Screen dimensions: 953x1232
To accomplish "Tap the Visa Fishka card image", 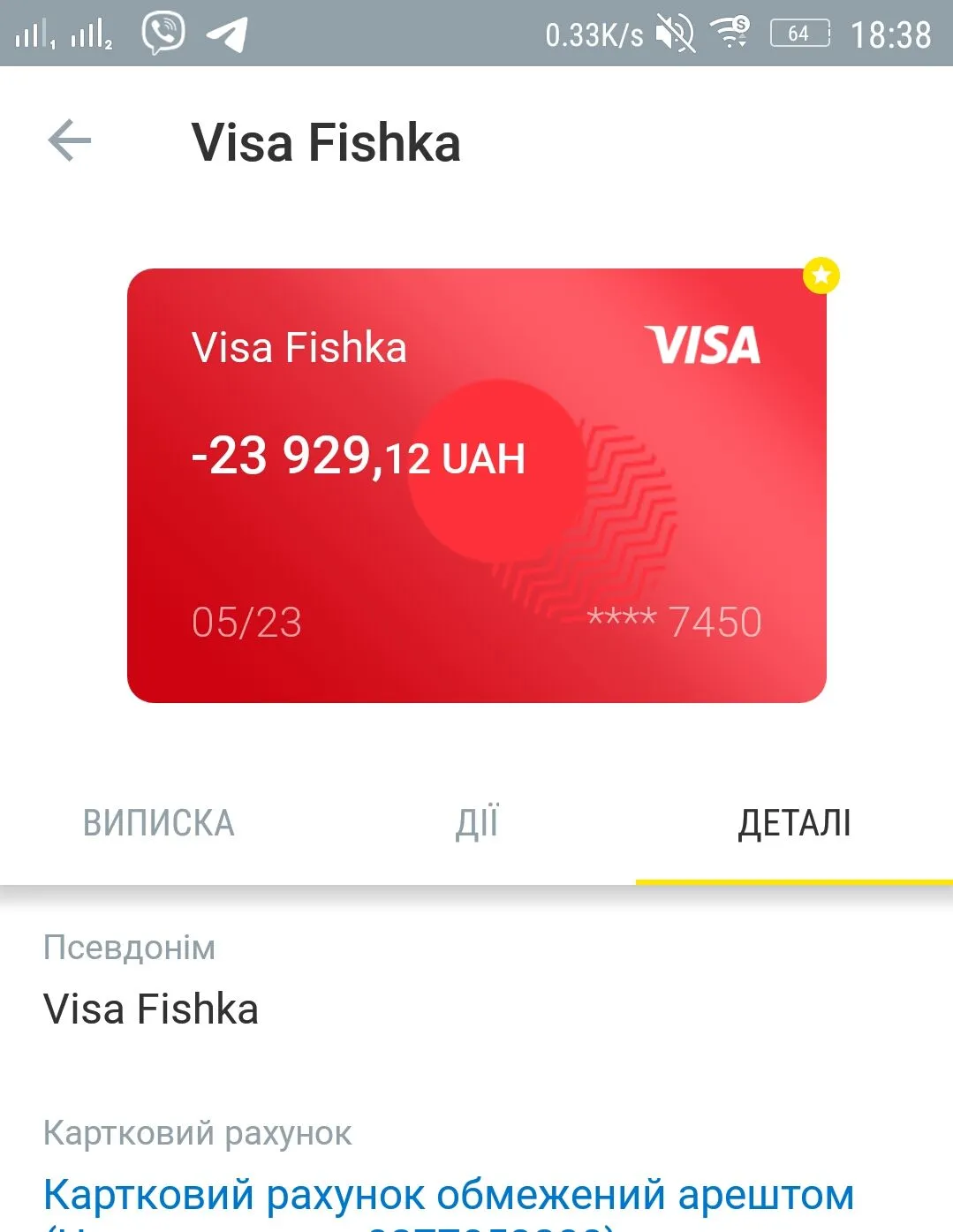I will (x=477, y=486).
